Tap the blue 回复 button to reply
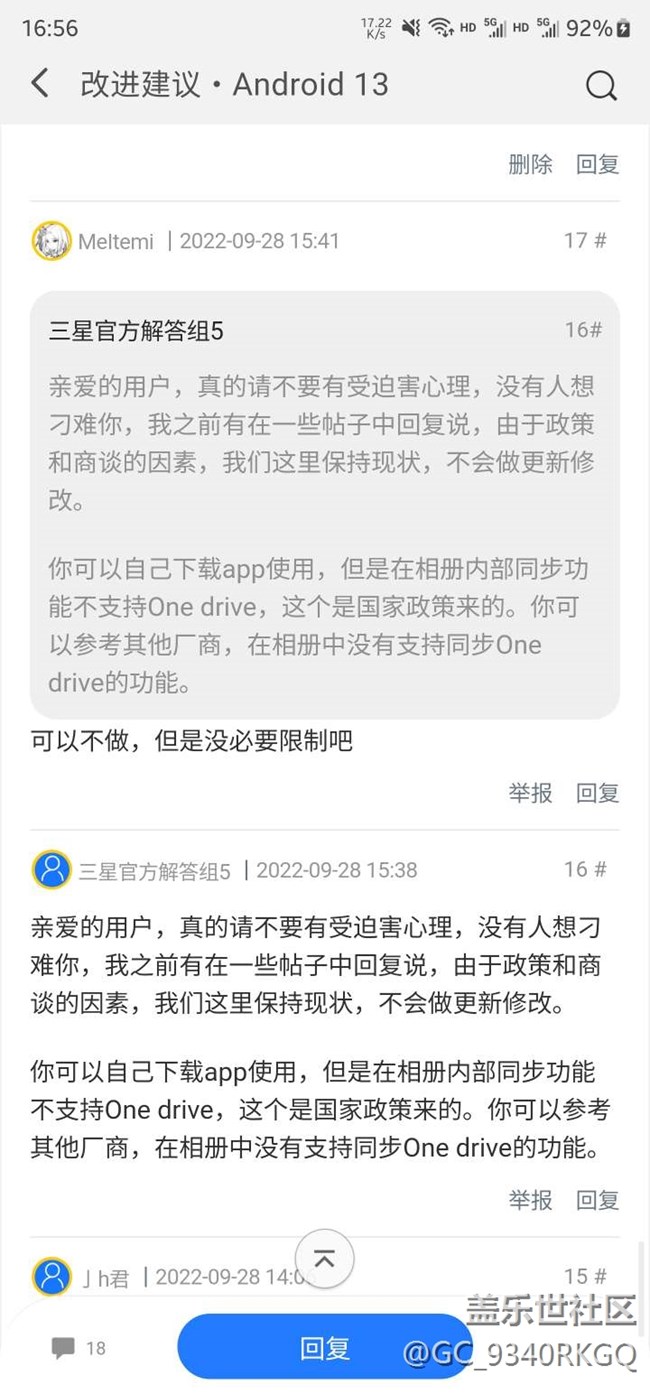Image resolution: width=650 pixels, height=1394 pixels. click(324, 1347)
